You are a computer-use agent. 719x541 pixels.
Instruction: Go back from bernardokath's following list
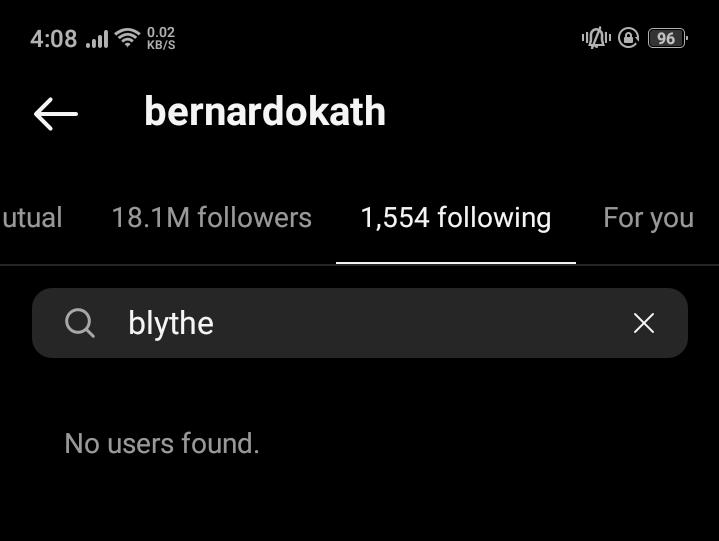click(x=56, y=113)
